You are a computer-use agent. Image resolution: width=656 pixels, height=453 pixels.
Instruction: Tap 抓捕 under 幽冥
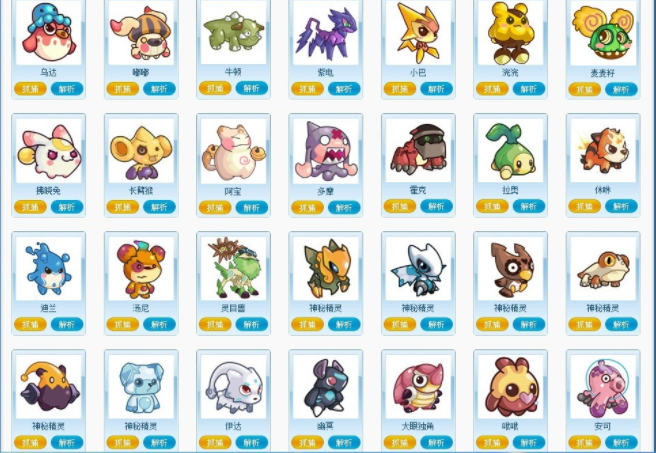pyautogui.click(x=307, y=442)
